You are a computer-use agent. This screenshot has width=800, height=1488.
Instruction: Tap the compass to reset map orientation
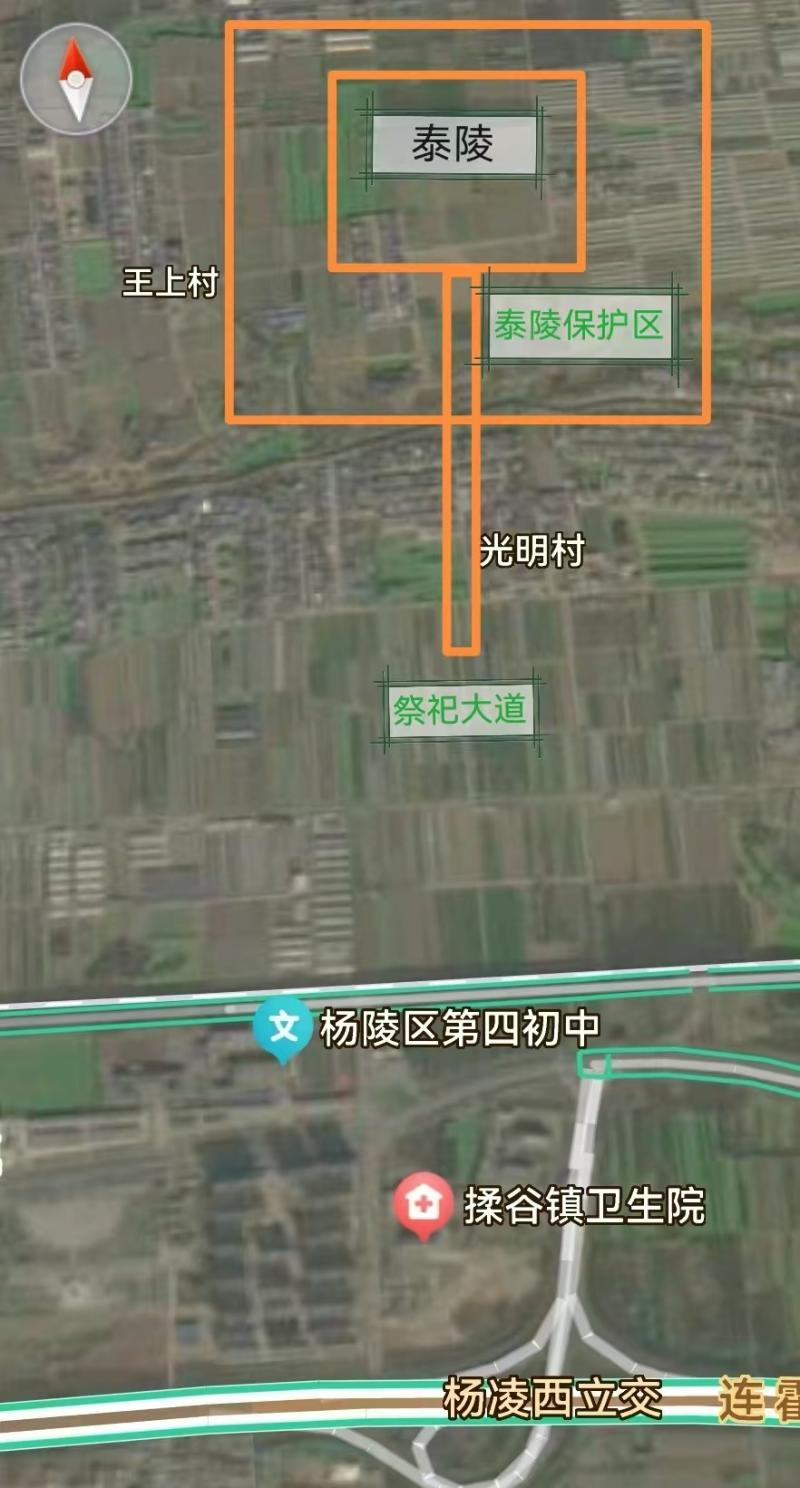tap(76, 79)
